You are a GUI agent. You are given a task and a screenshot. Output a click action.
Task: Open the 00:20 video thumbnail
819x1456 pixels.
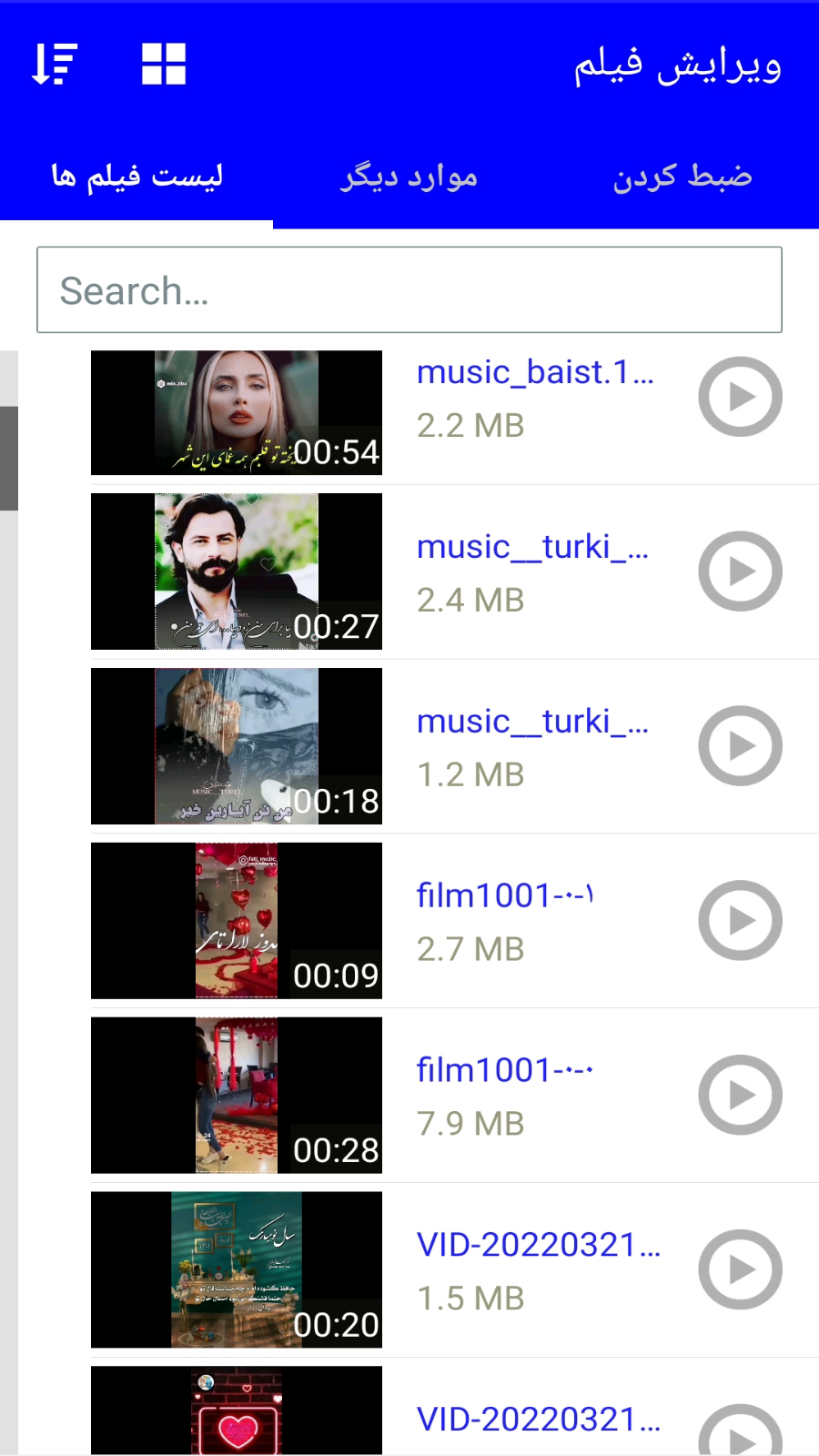[x=237, y=1270]
